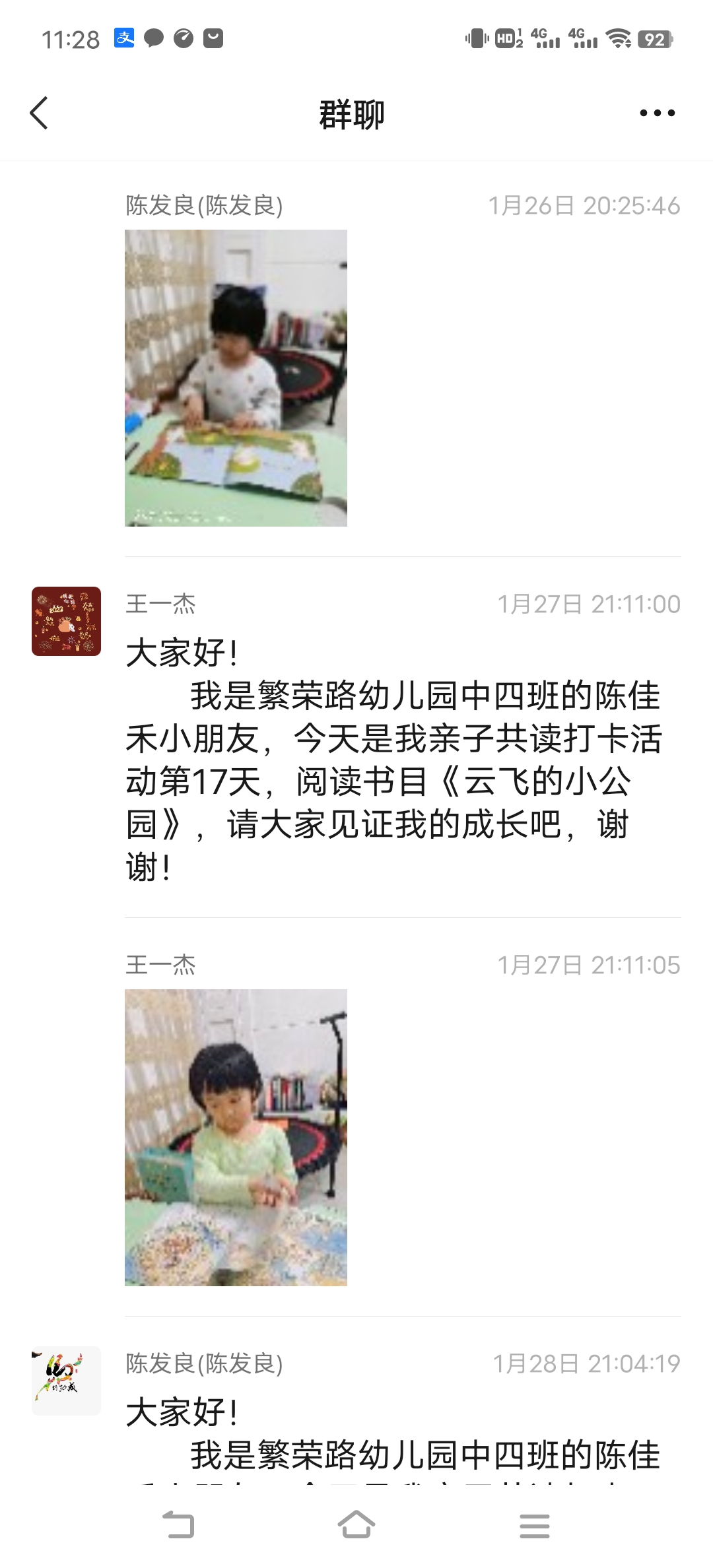Go back from the 群聊 chat screen
Screen dimensions: 713x1568
(x=40, y=113)
